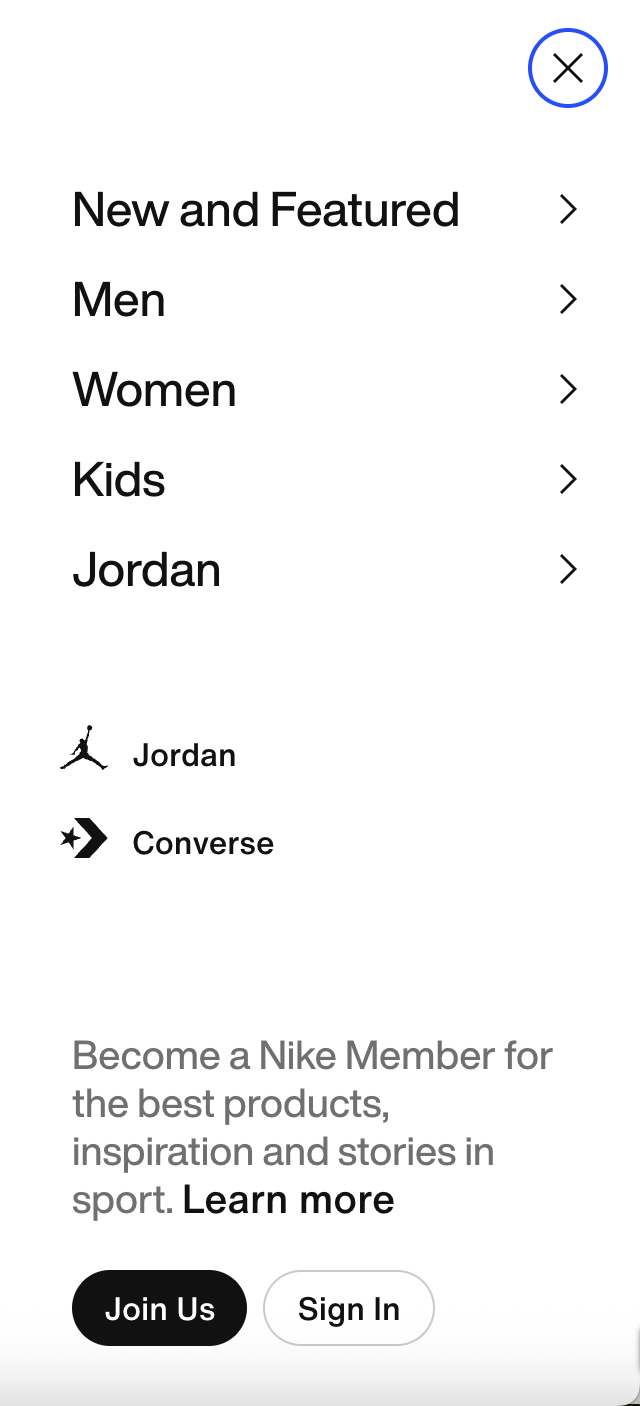
Task: Tap the Sign In button
Action: click(349, 1308)
